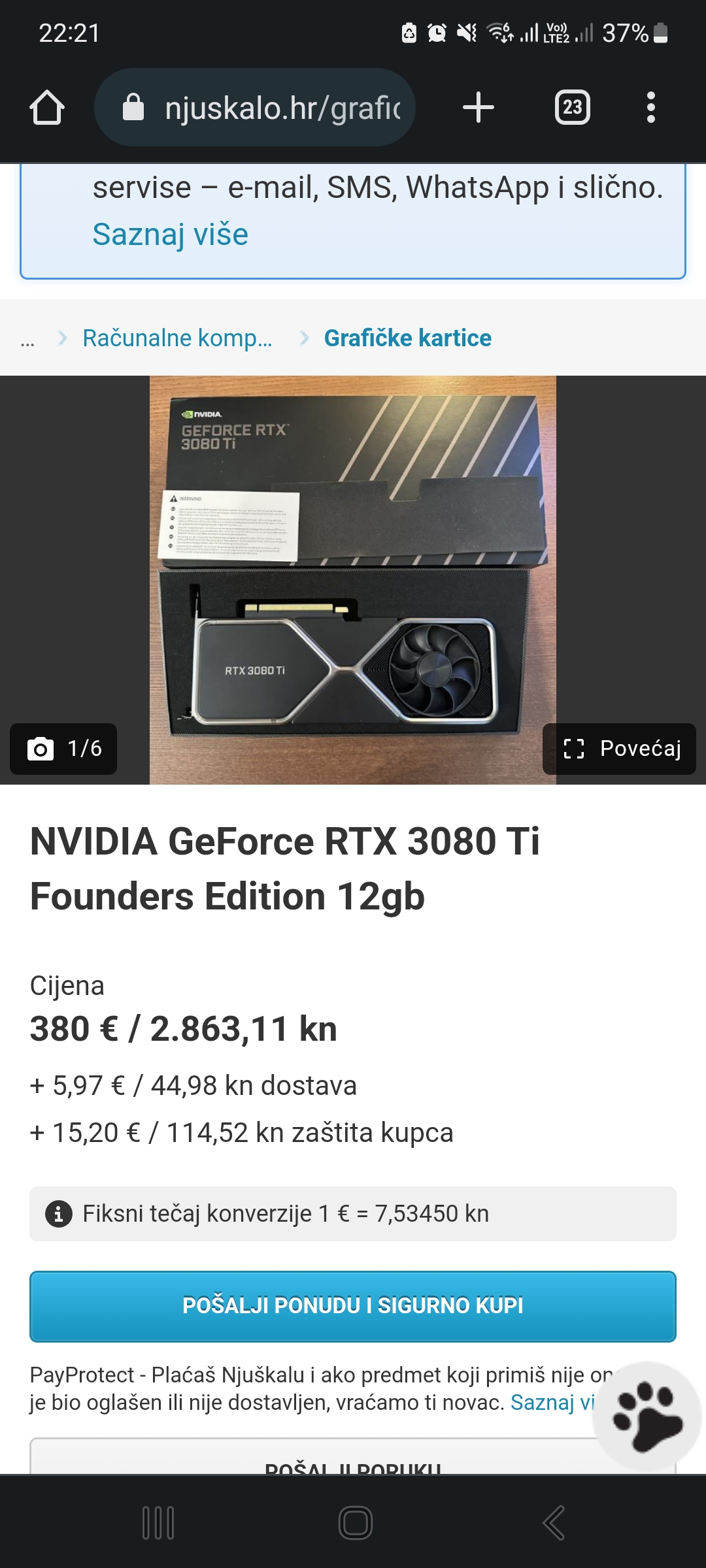Image resolution: width=706 pixels, height=1568 pixels.
Task: Expand the collapsed breadcrumb ellipsis
Action: pyautogui.click(x=27, y=338)
